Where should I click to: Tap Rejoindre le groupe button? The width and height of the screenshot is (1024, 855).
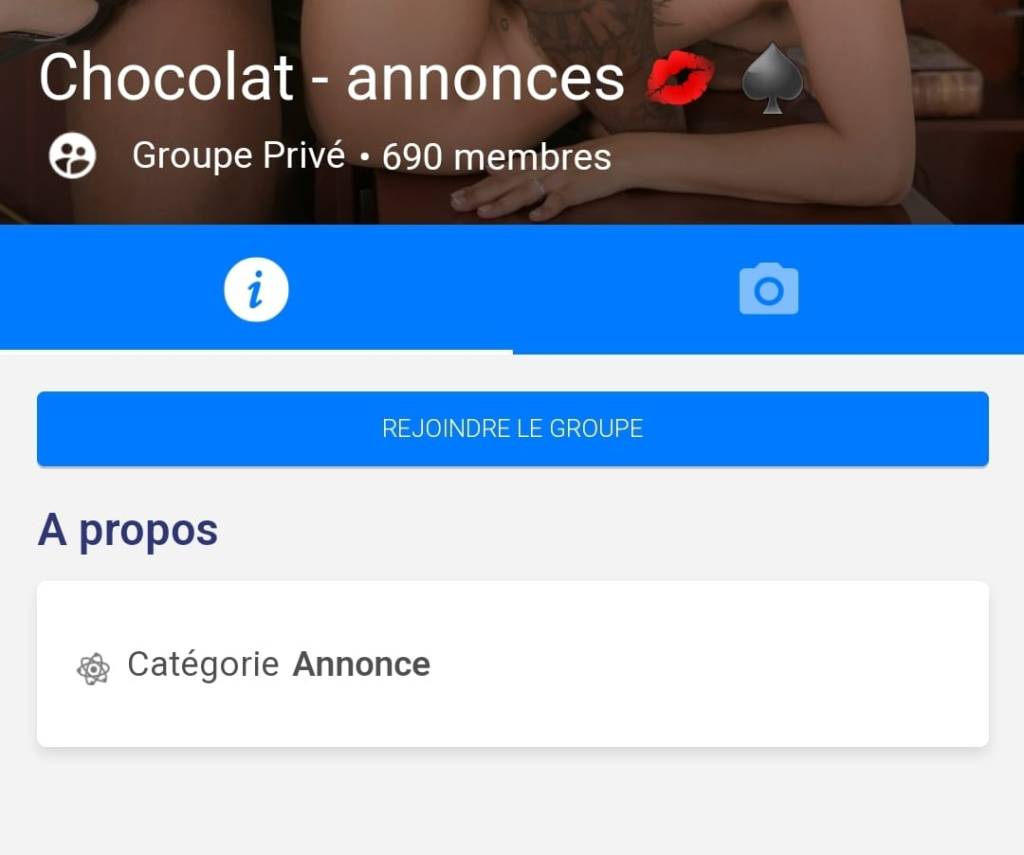click(512, 429)
